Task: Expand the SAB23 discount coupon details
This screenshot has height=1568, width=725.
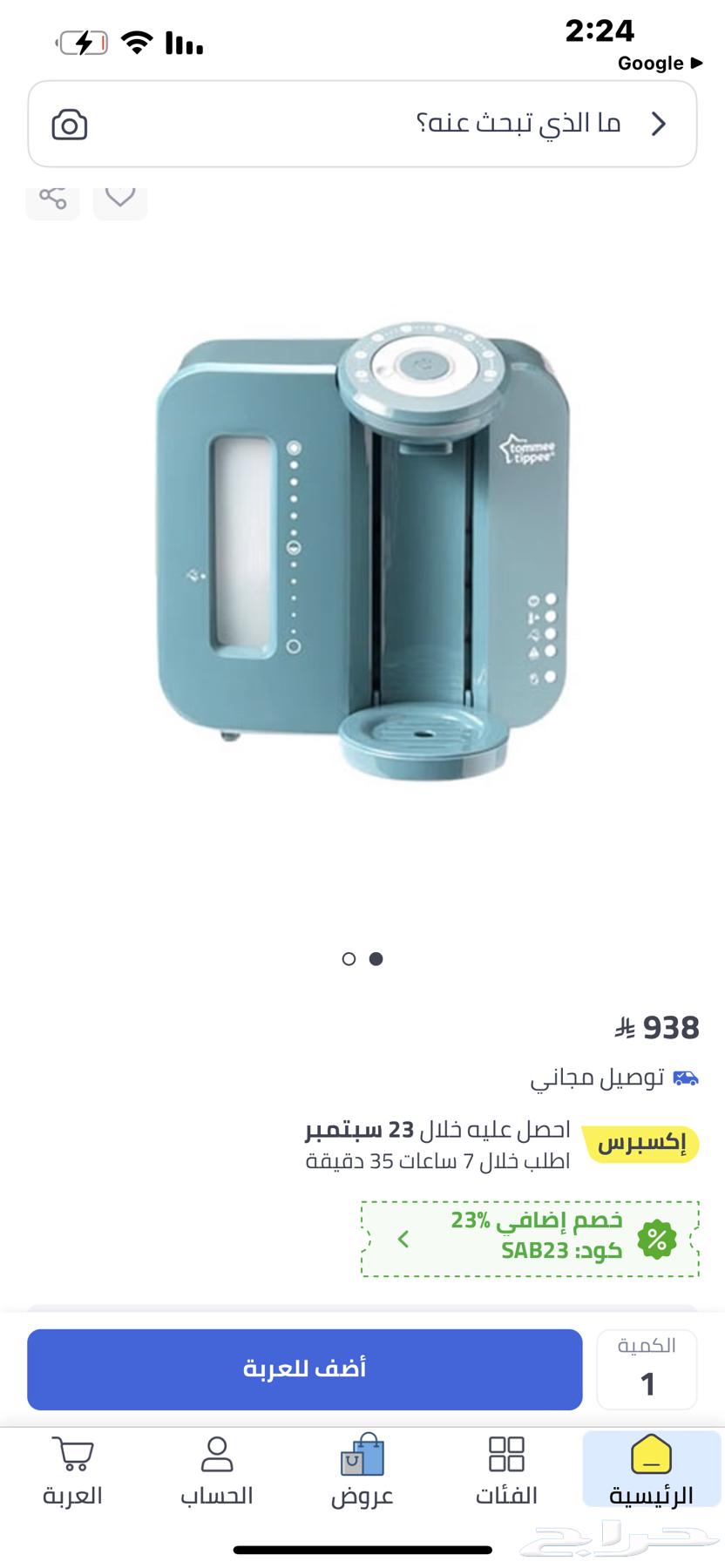Action: pos(405,1238)
